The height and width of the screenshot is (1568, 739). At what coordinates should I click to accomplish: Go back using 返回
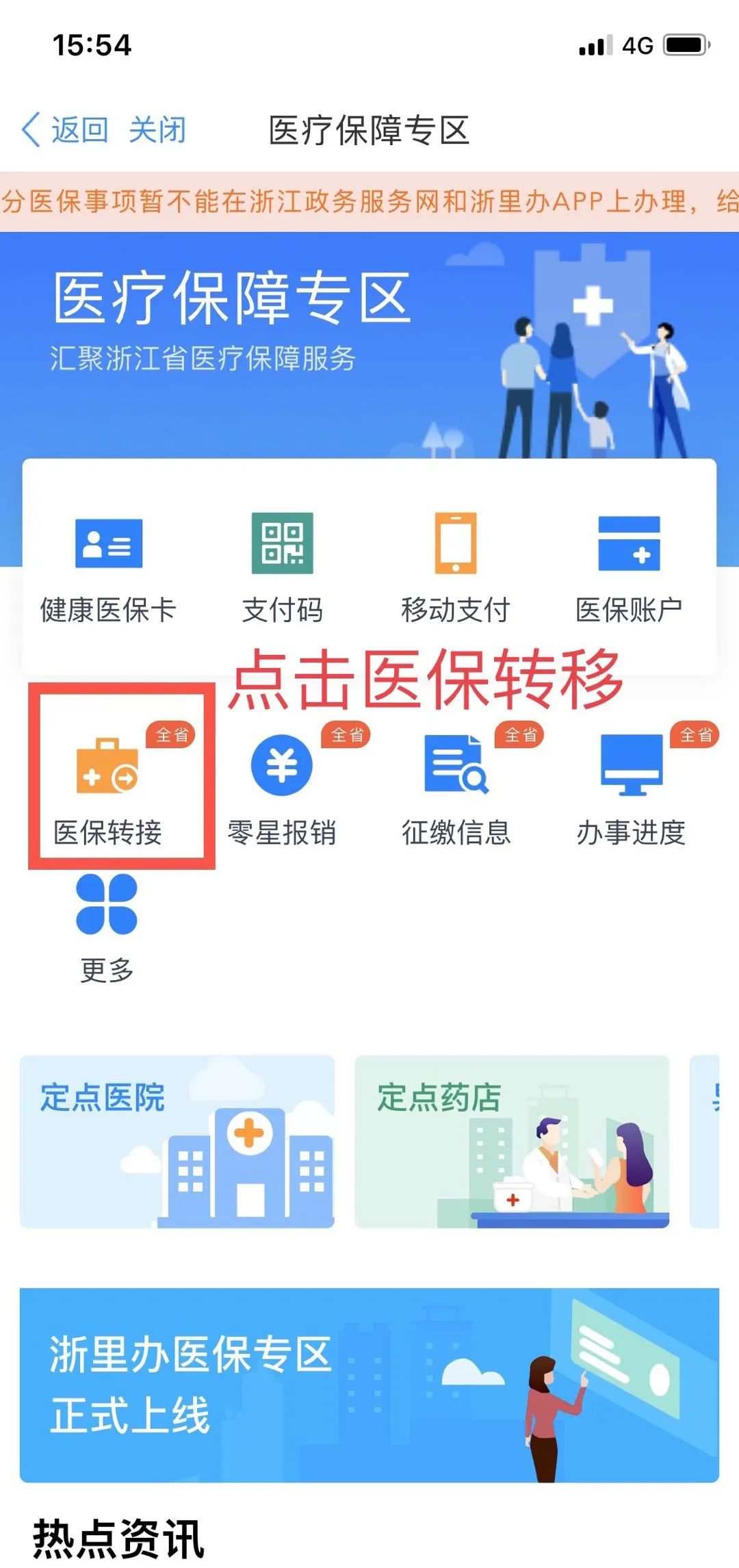pos(66,130)
